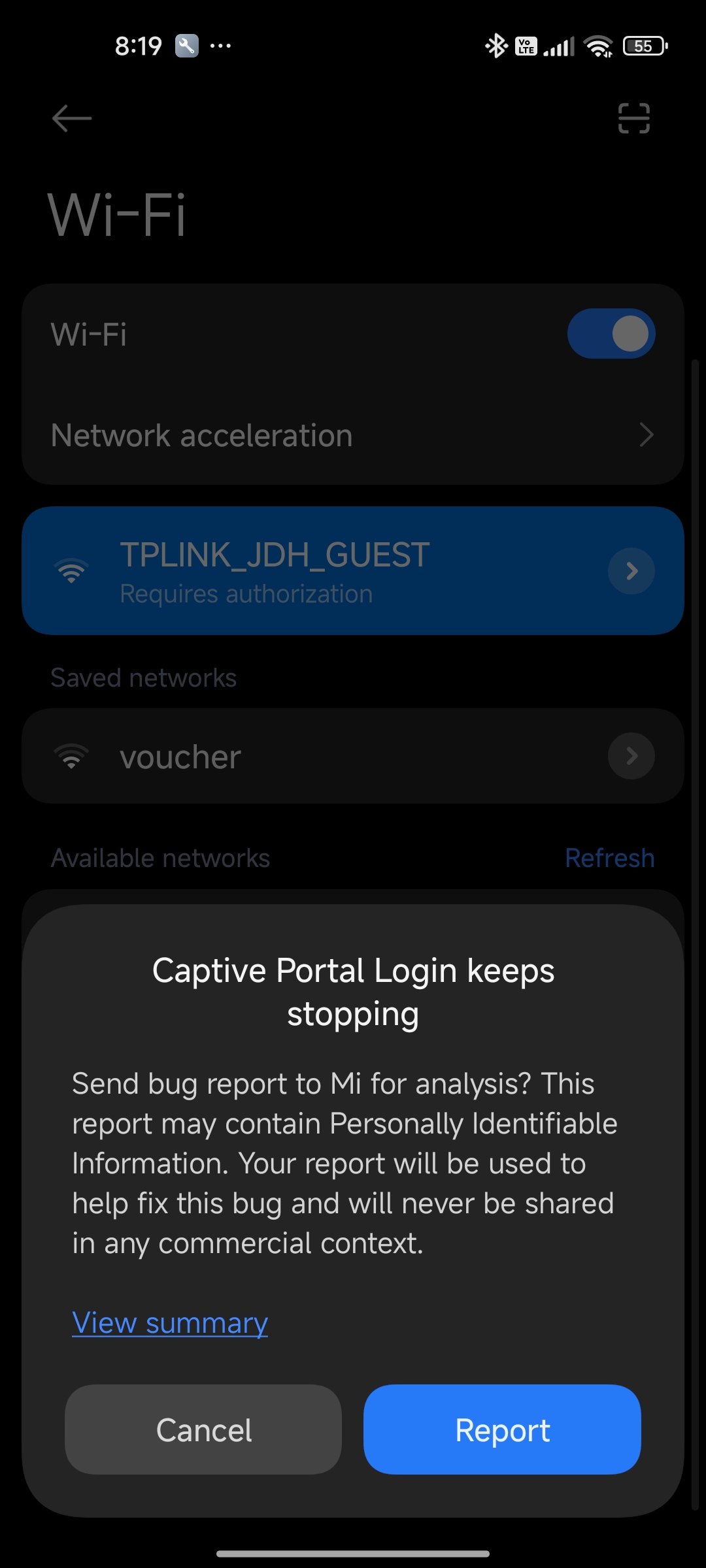Viewport: 706px width, 1568px height.
Task: Refresh the available networks list
Action: 609,858
